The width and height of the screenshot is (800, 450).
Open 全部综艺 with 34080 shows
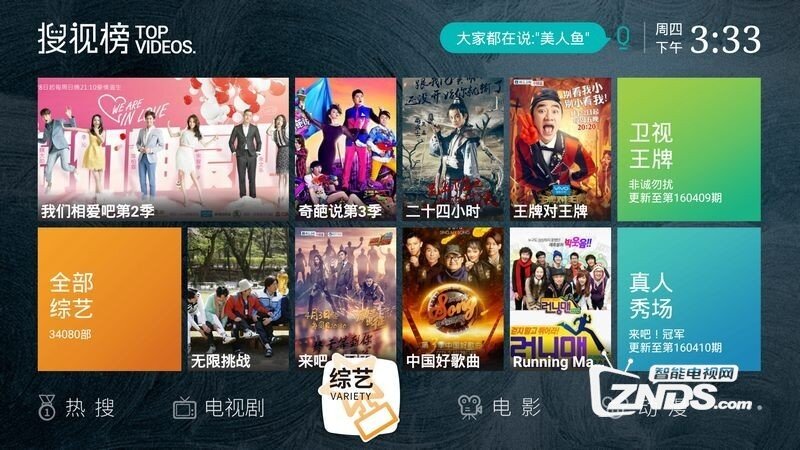point(109,299)
